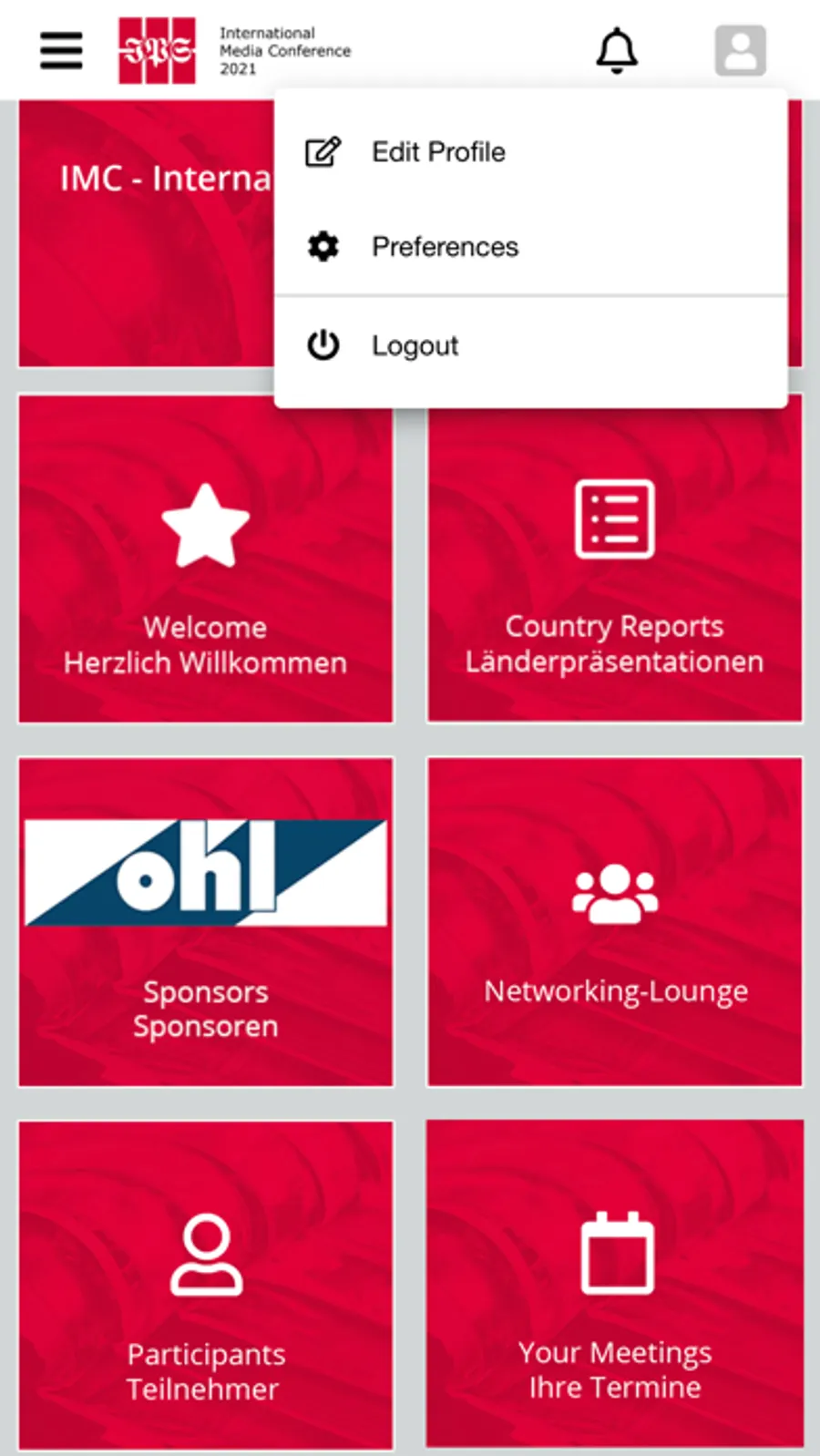Open Preferences settings
Screen dimensions: 820x1456
(445, 247)
